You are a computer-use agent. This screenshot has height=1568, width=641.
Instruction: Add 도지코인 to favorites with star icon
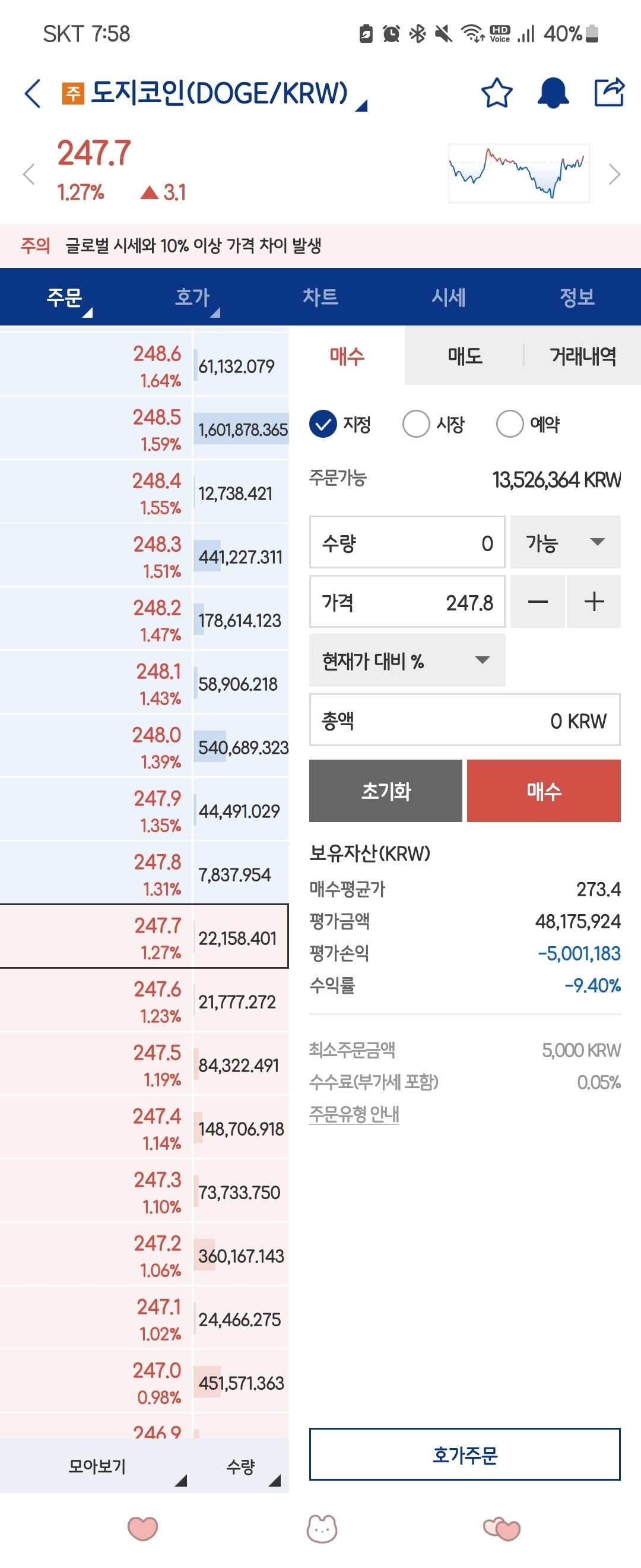coord(495,93)
